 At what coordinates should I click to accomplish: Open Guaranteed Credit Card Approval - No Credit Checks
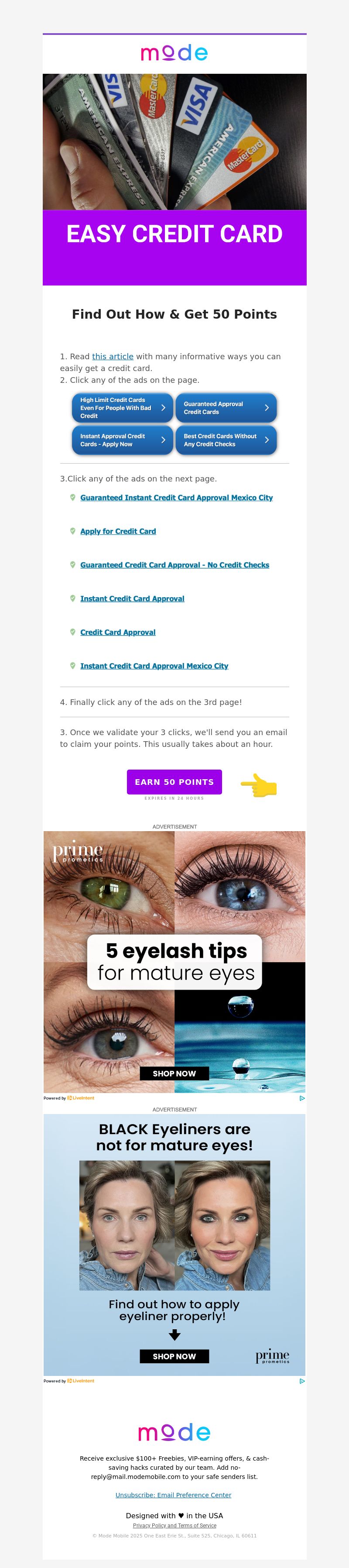coord(174,565)
